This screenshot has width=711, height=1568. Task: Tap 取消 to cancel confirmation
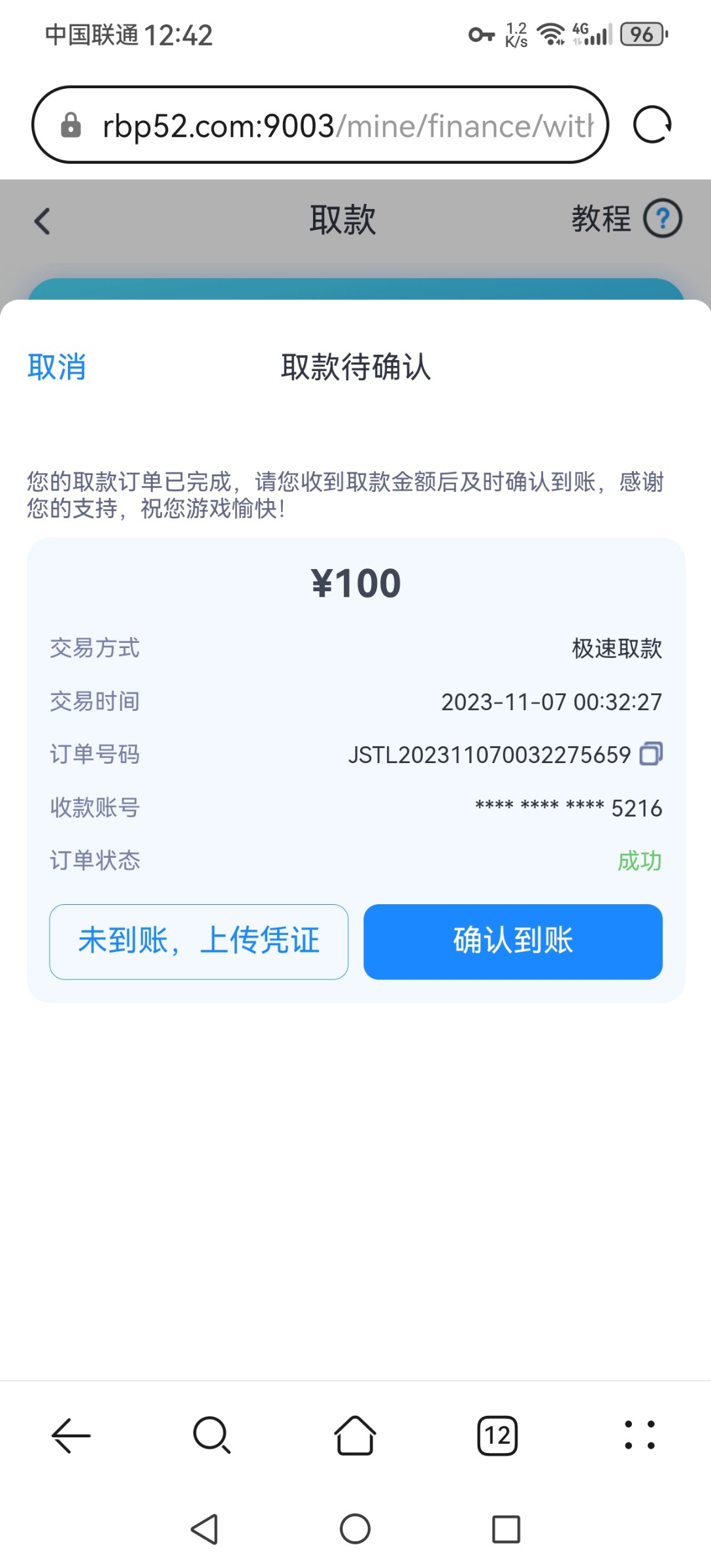[x=56, y=367]
